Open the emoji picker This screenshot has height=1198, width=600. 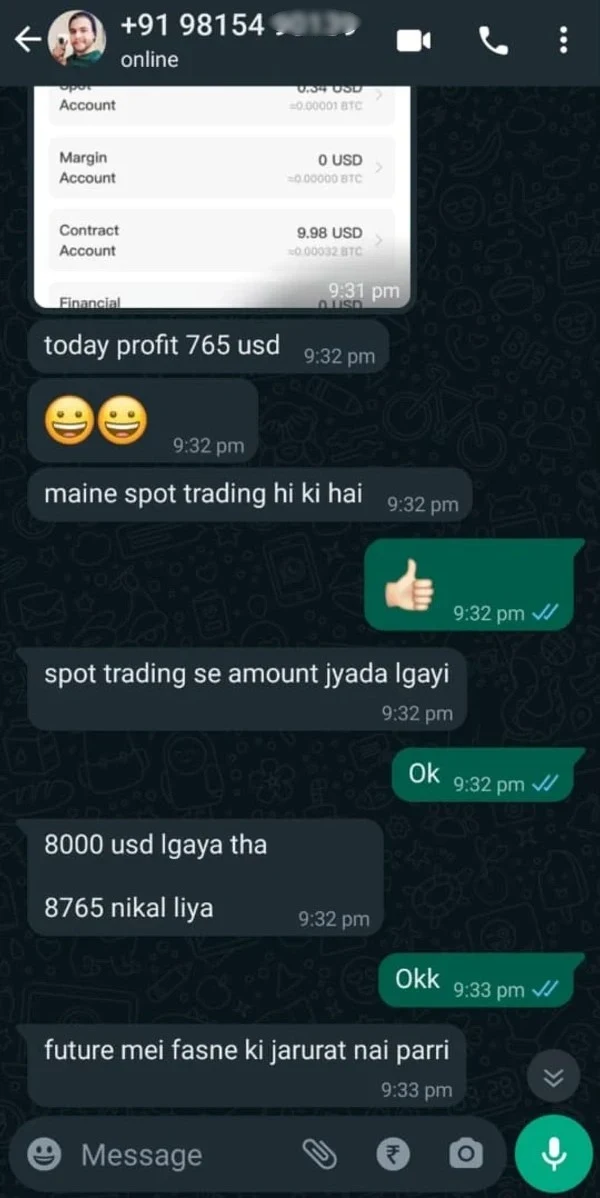(45, 1155)
